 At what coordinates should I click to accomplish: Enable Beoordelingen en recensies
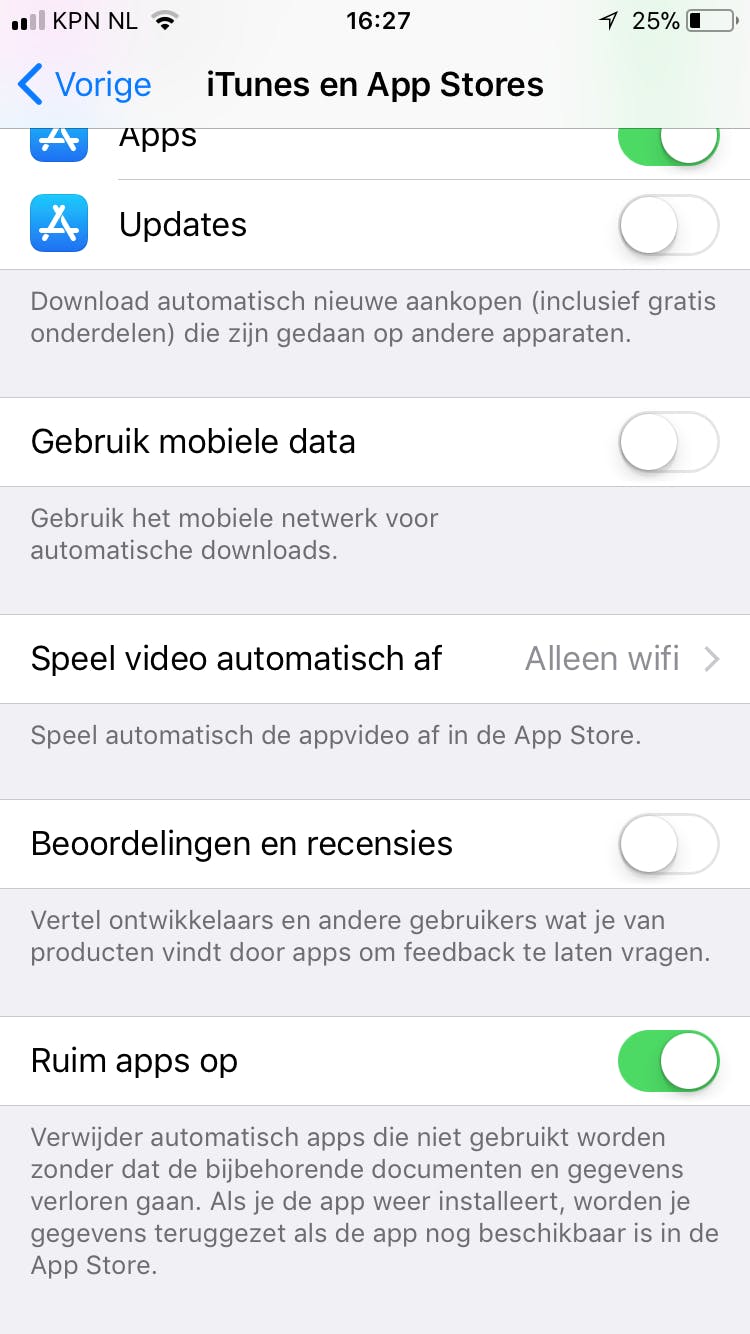(668, 844)
